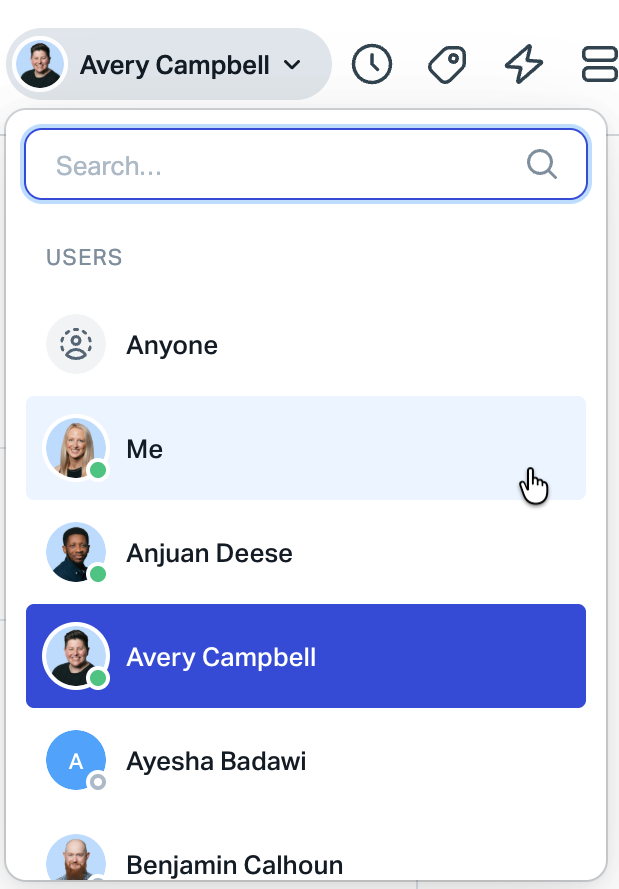Open the clock history icon

point(372,65)
